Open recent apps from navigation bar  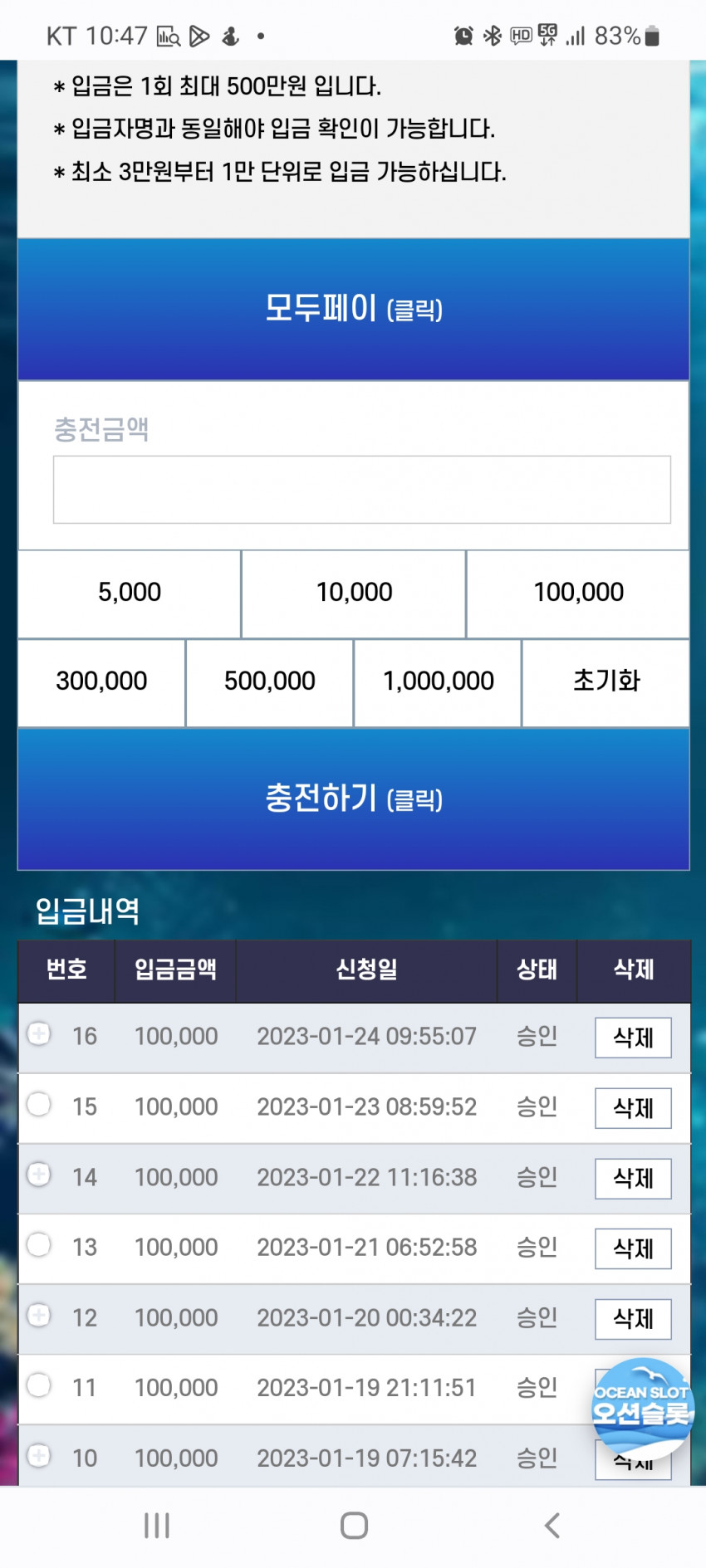click(157, 1526)
